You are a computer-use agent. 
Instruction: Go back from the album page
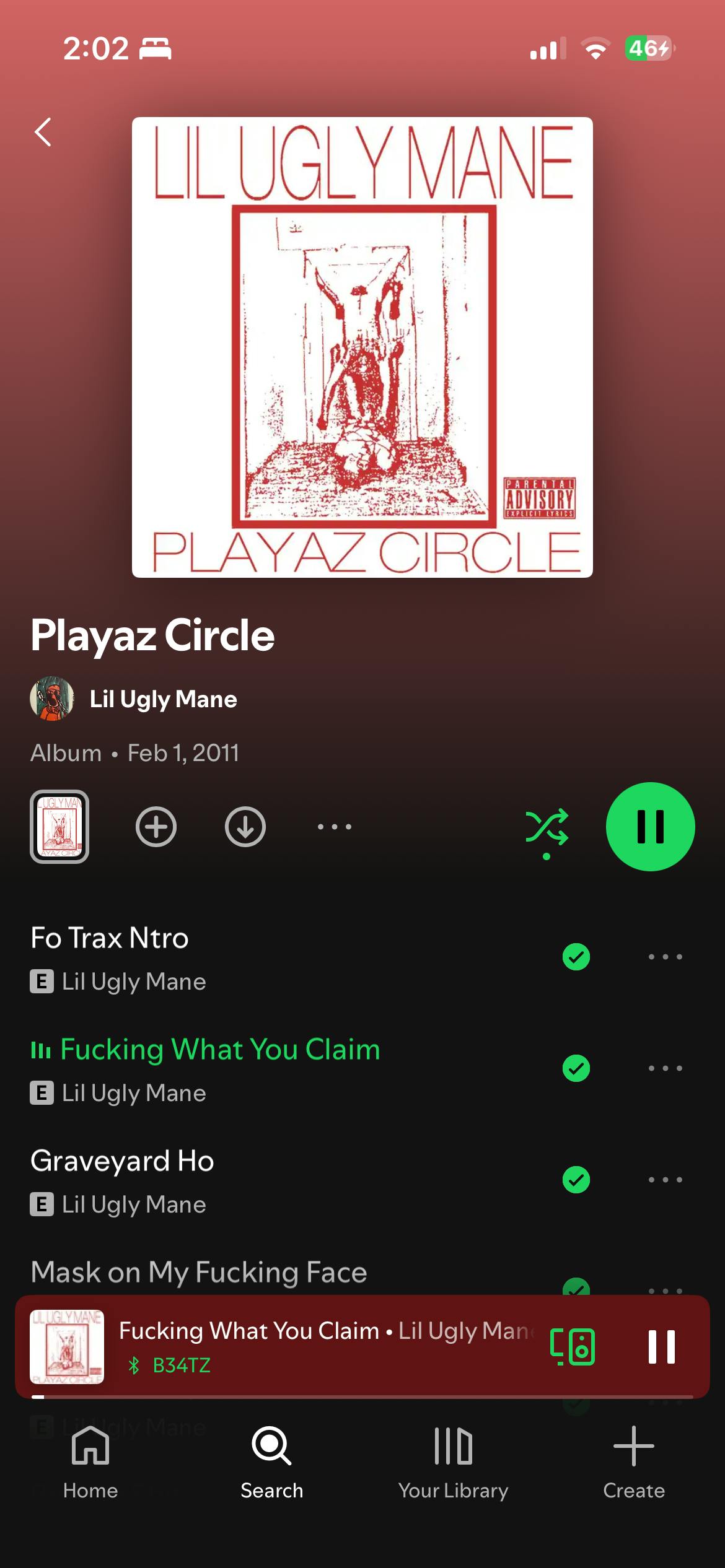(43, 132)
